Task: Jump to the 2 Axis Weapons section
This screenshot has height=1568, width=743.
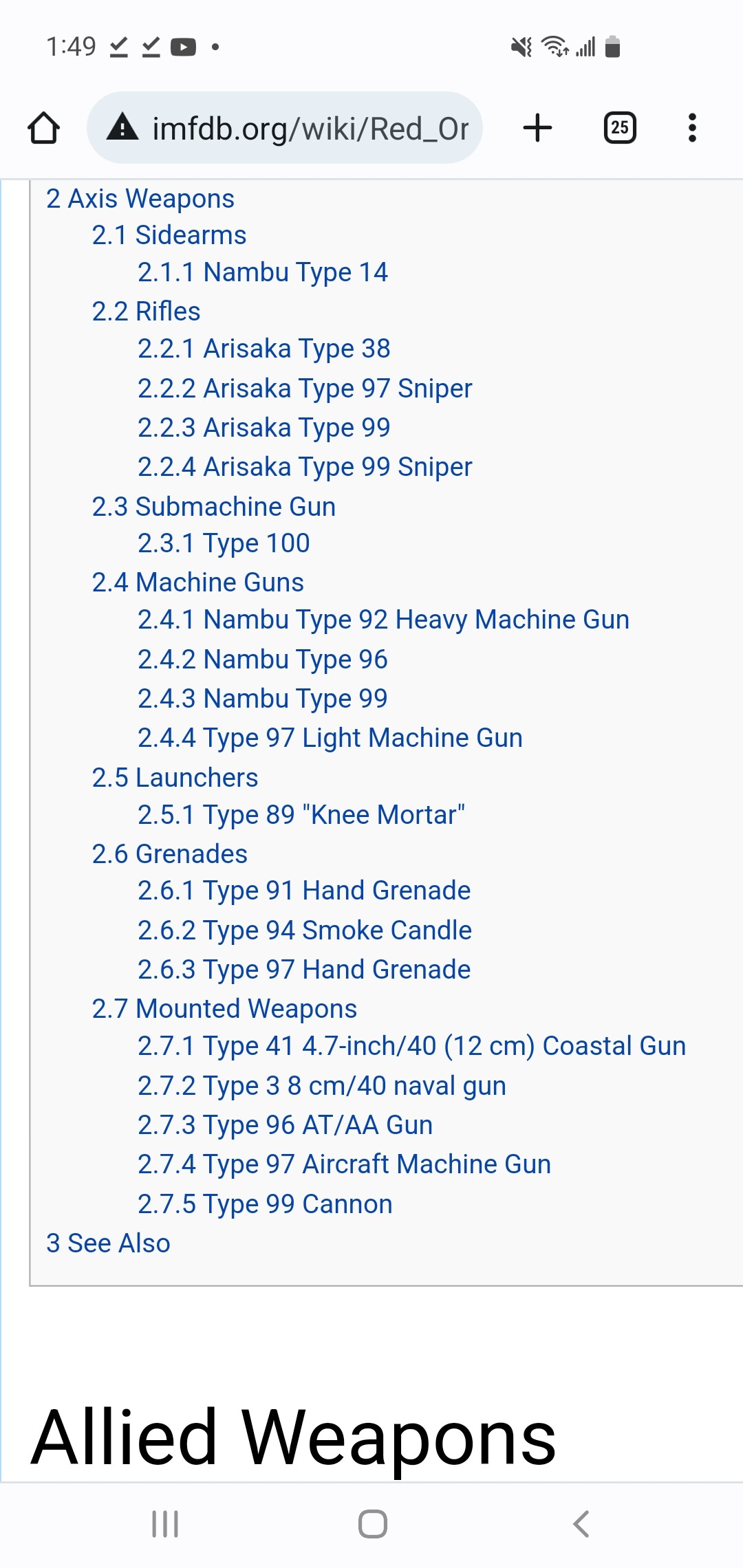Action: [x=140, y=199]
